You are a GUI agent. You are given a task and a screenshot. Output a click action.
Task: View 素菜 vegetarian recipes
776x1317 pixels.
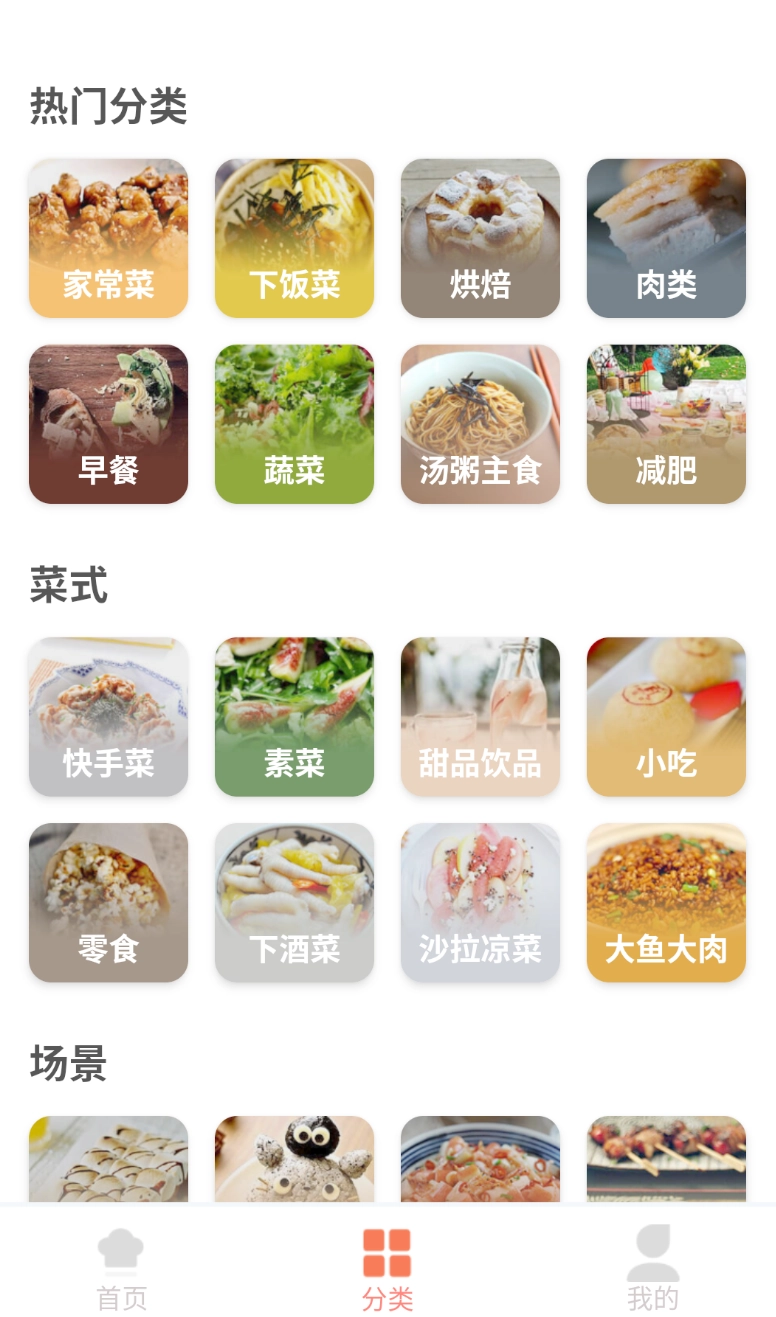coord(294,717)
